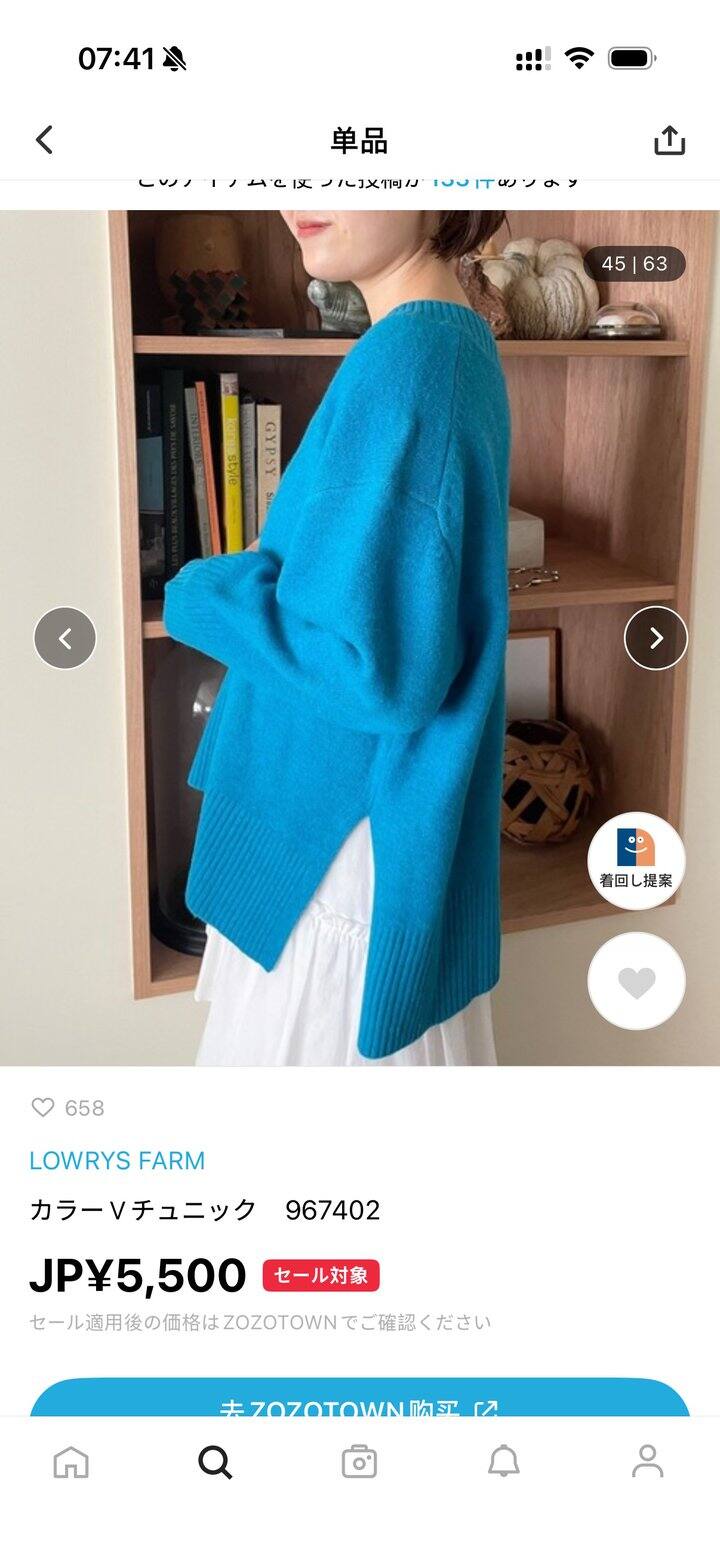Switch to the Home tab
Screen dimensions: 720x1565
pyautogui.click(x=71, y=1462)
